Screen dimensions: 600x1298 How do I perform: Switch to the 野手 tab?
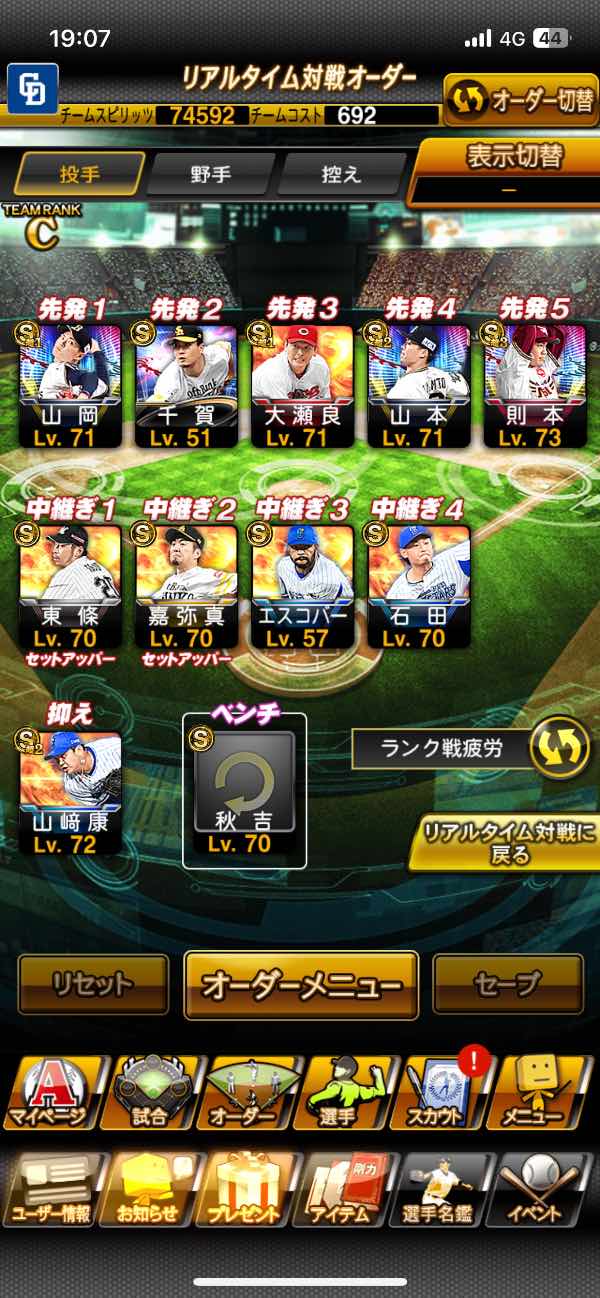point(210,174)
